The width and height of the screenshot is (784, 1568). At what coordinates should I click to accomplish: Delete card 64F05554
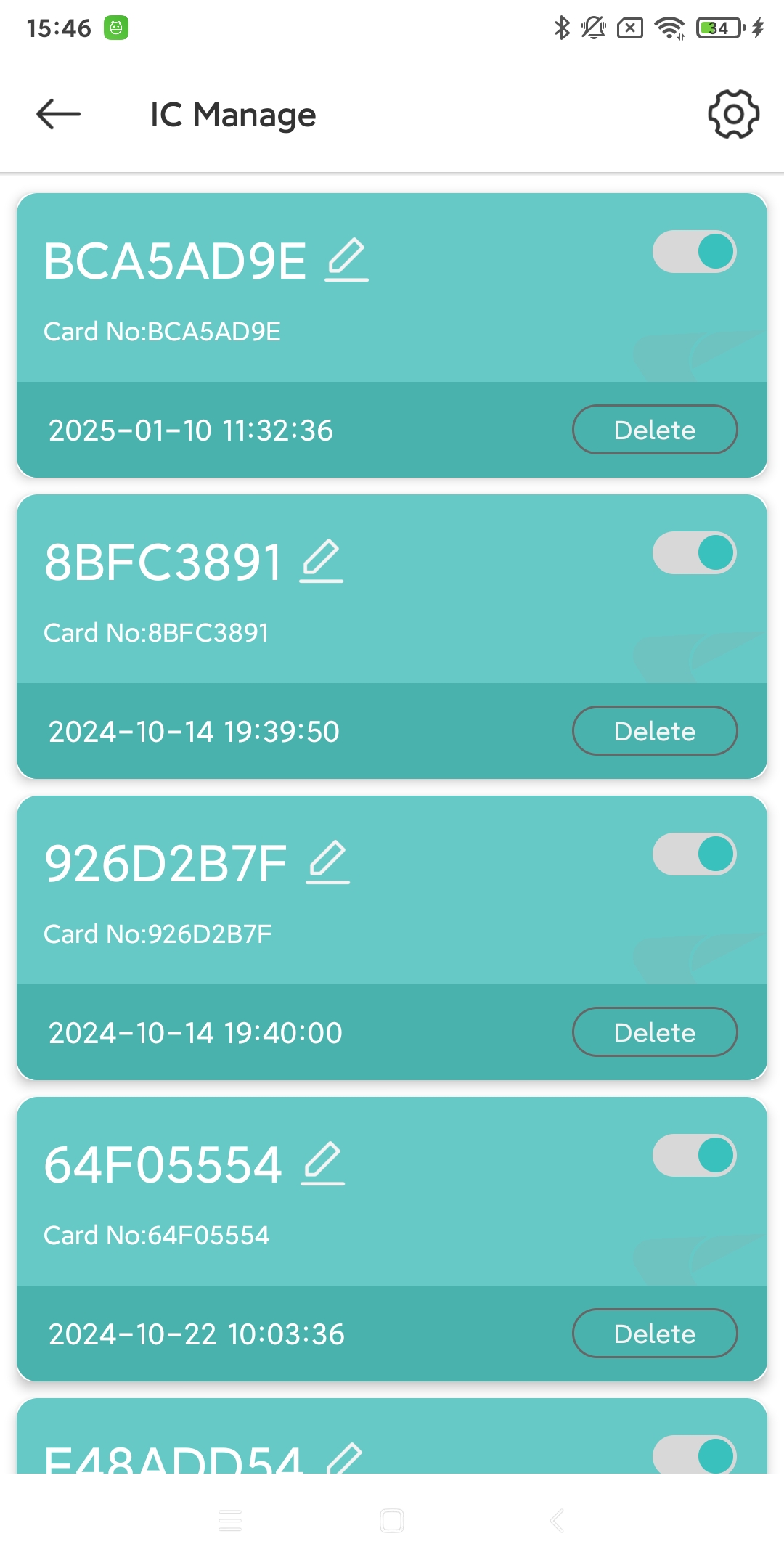[x=655, y=1334]
